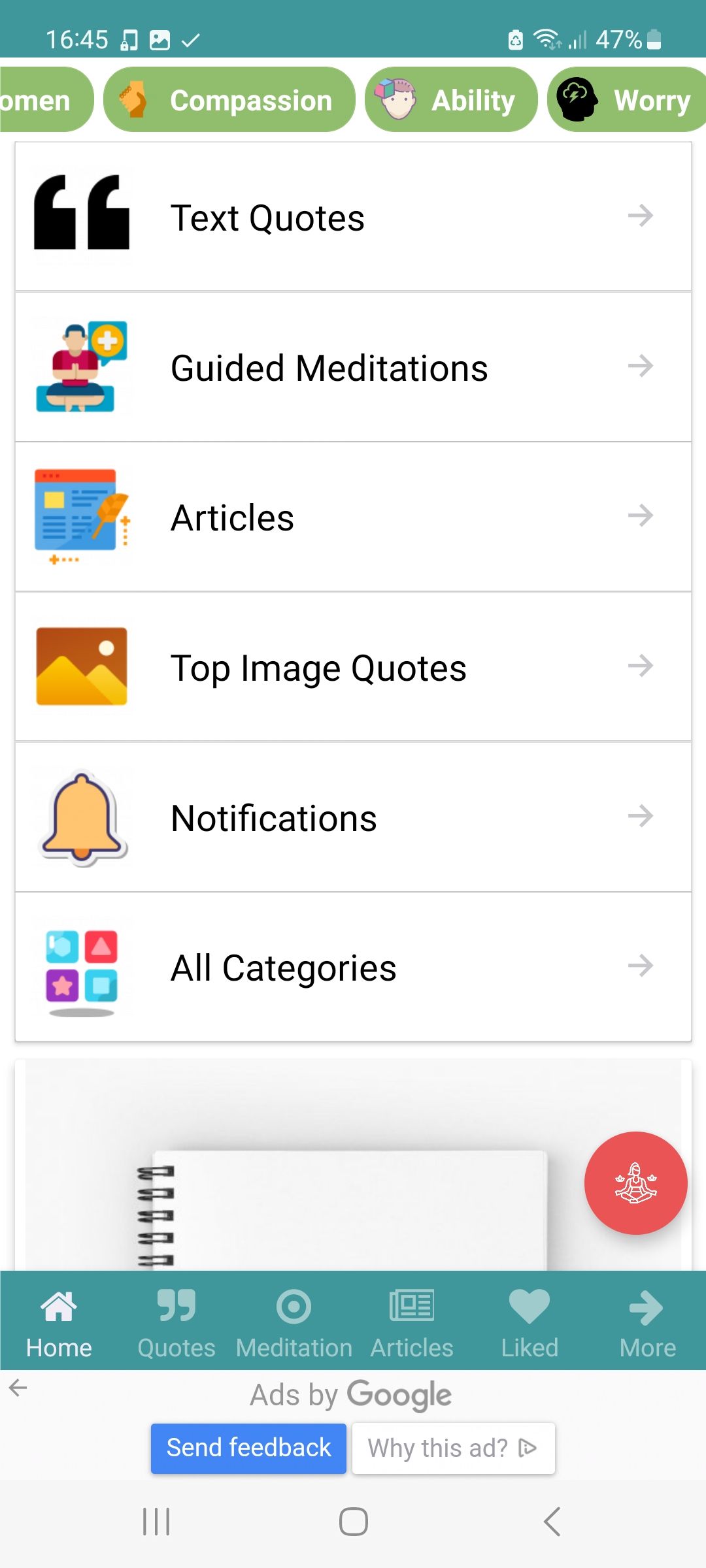The width and height of the screenshot is (706, 1568).
Task: View Top Image Quotes
Action: click(353, 667)
